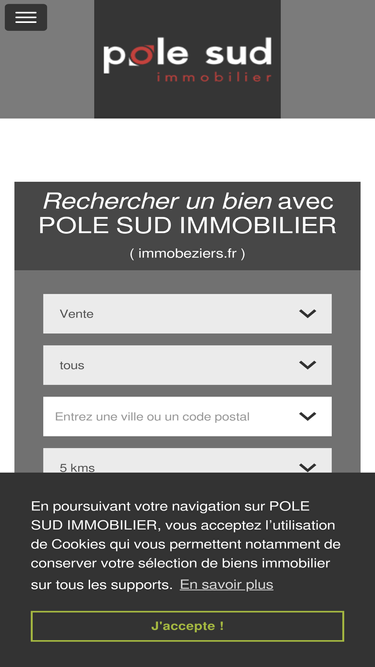Open the 'tous' property type dropdown
This screenshot has width=375, height=667.
click(188, 365)
